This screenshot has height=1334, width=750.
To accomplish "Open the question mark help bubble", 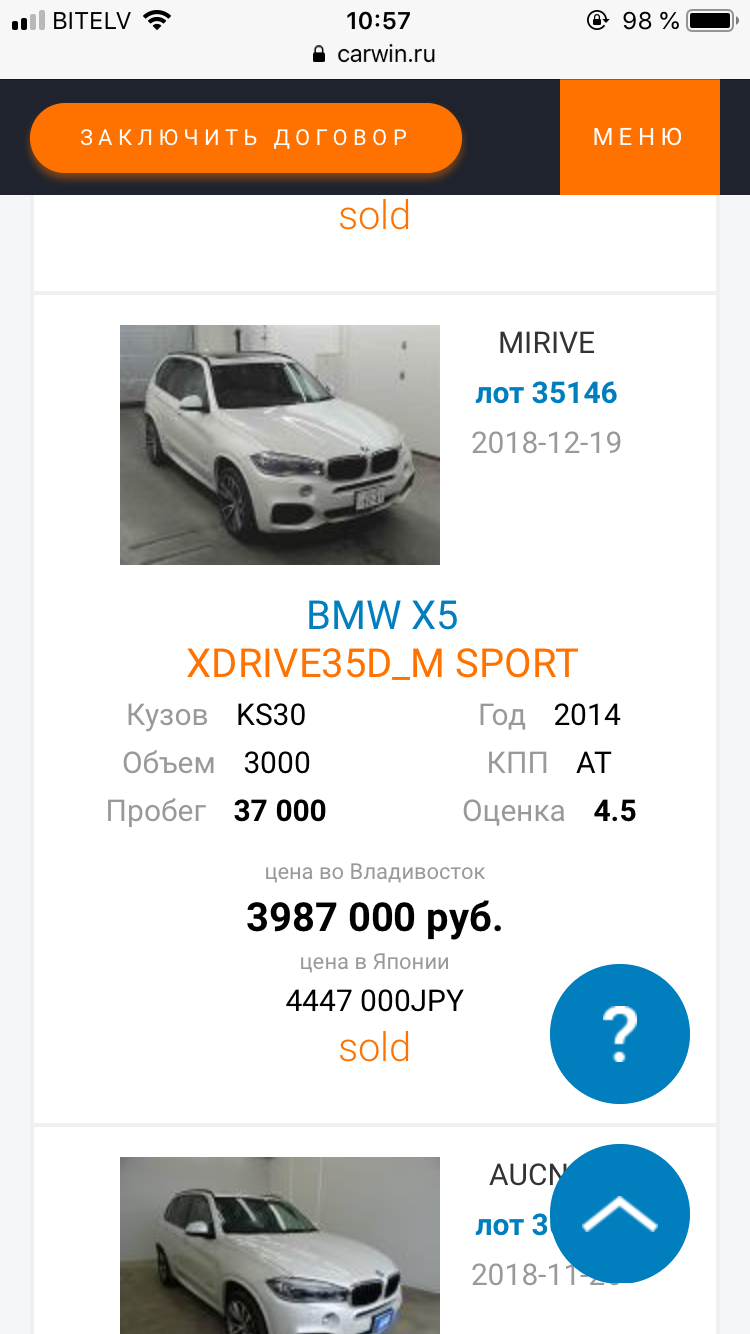I will (x=620, y=1034).
